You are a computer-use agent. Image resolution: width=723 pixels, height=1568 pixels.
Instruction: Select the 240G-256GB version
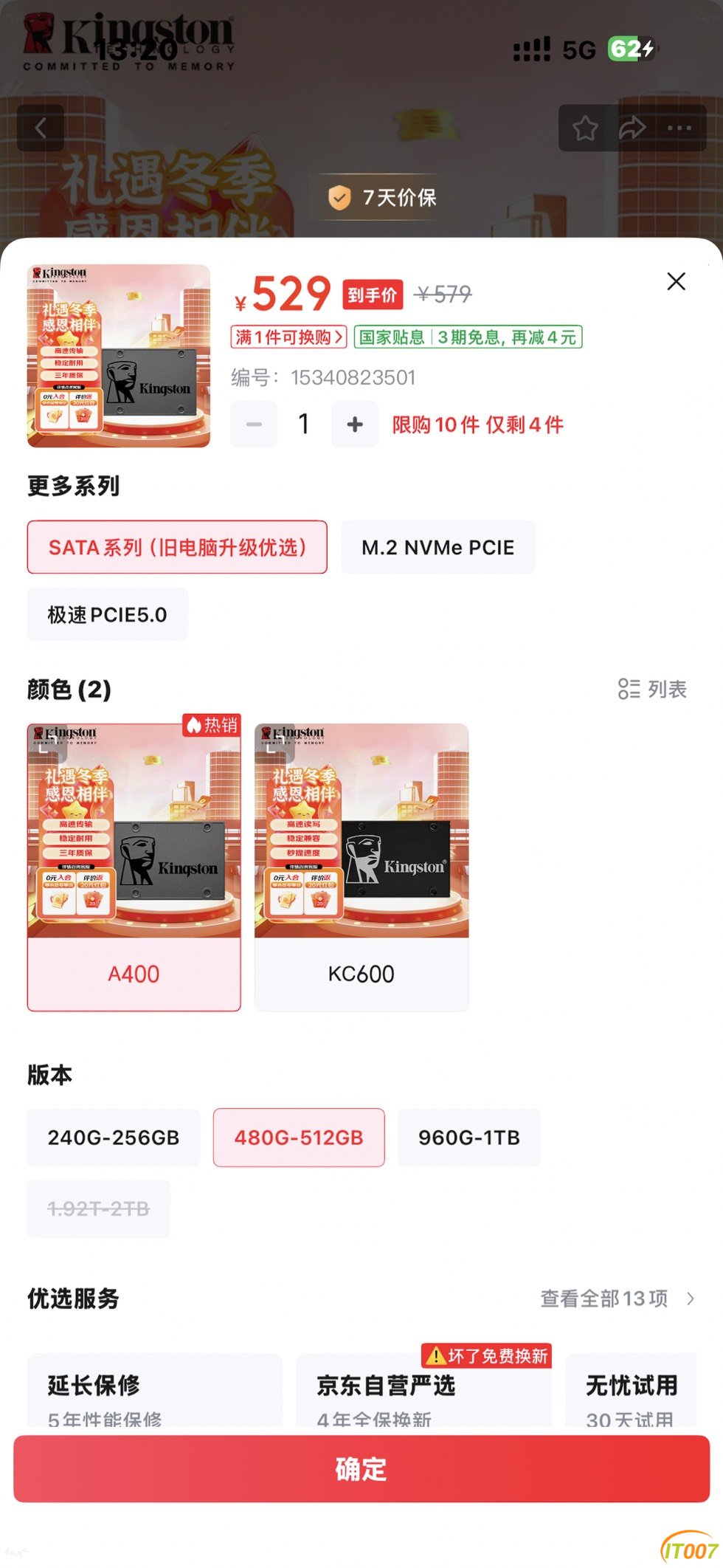pos(114,1138)
